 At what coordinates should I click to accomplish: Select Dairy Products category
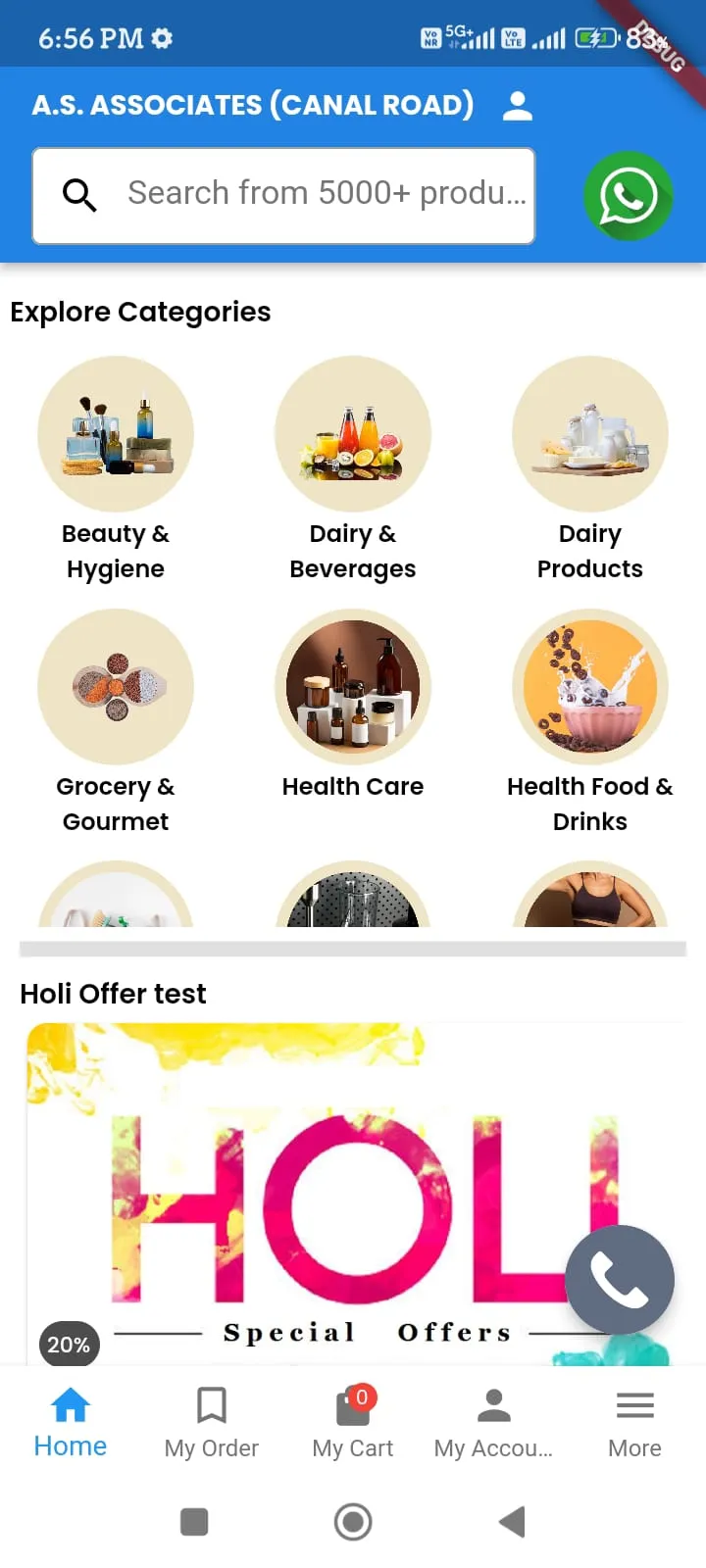(x=590, y=434)
